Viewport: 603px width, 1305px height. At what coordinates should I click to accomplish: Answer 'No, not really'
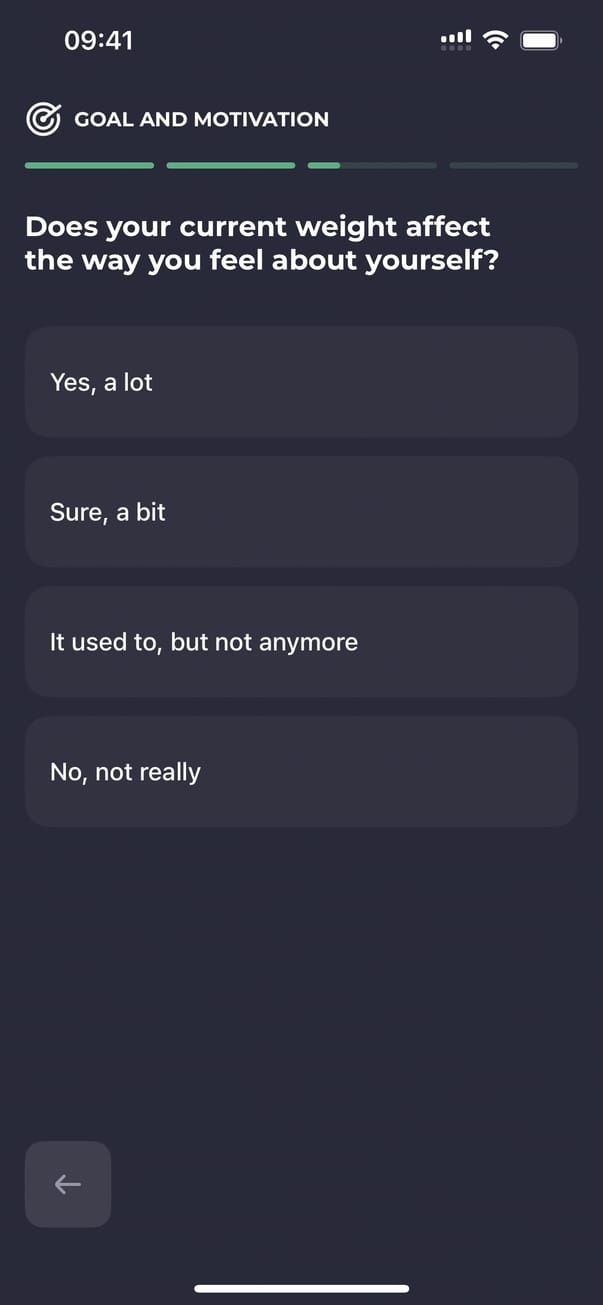[300, 772]
